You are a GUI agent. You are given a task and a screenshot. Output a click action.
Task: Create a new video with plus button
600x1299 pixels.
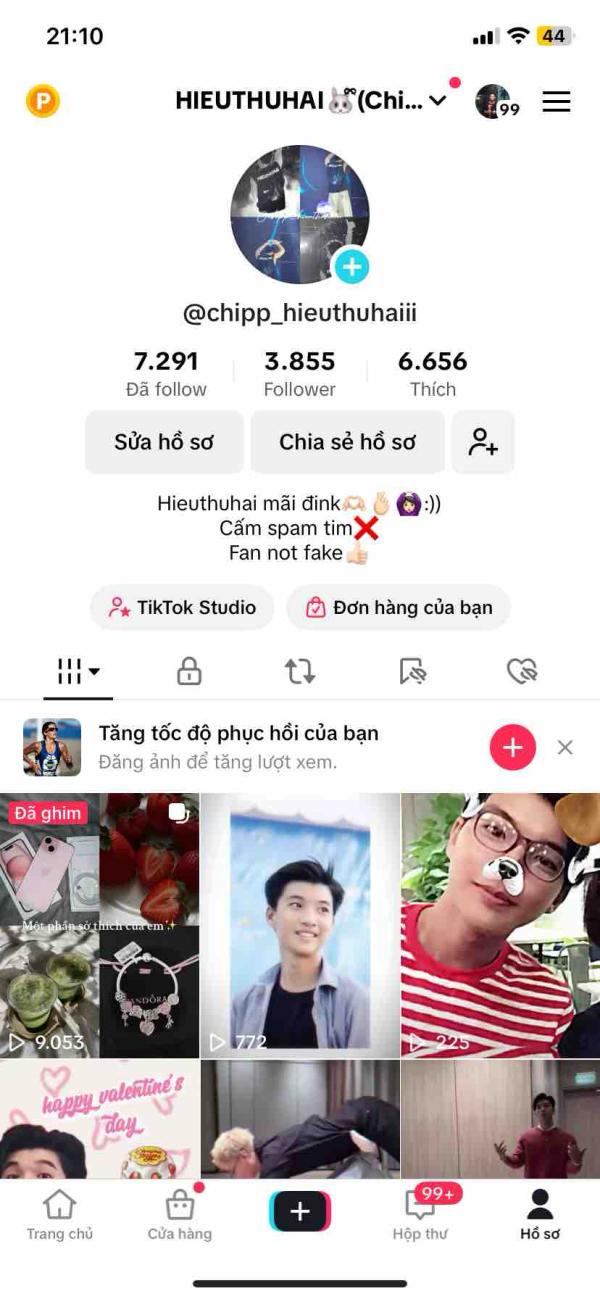point(300,1211)
